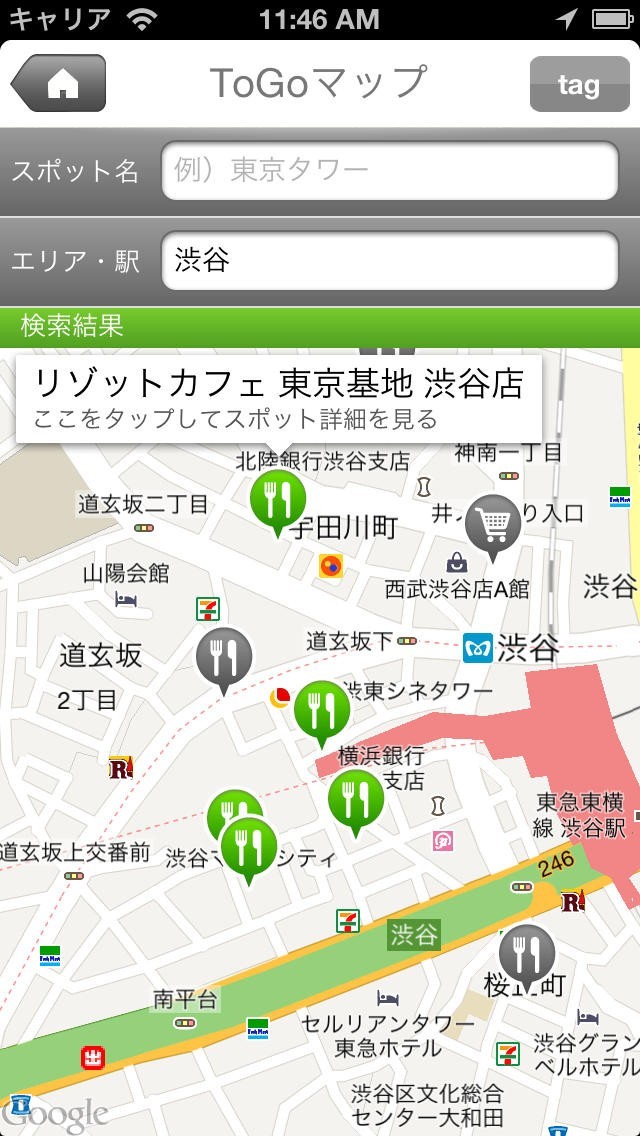The width and height of the screenshot is (640, 1136).
Task: Edit the エリア・駅 field showing 渋谷
Action: click(x=390, y=260)
